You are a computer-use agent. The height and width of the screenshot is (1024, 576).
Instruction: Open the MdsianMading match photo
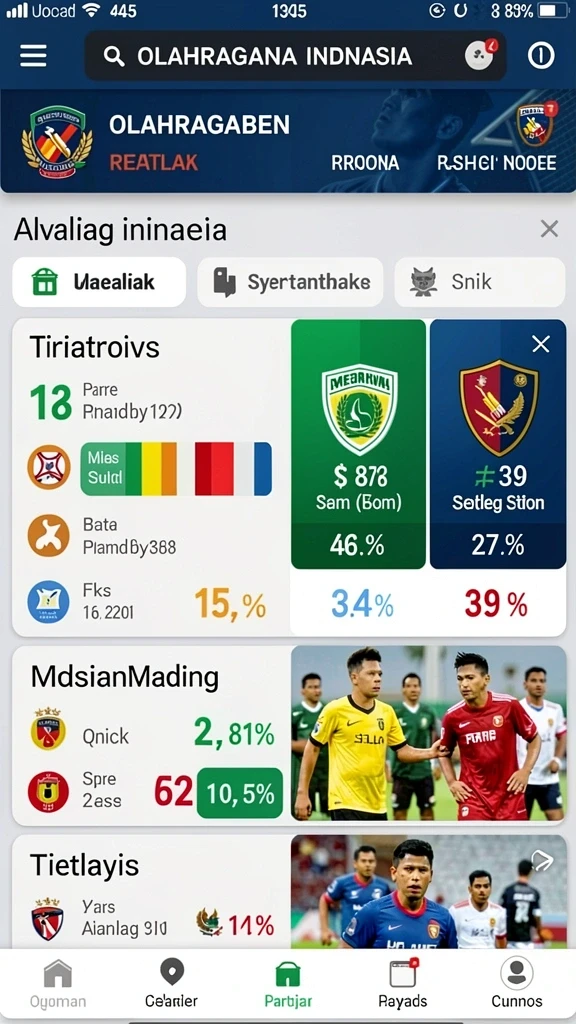pyautogui.click(x=428, y=735)
